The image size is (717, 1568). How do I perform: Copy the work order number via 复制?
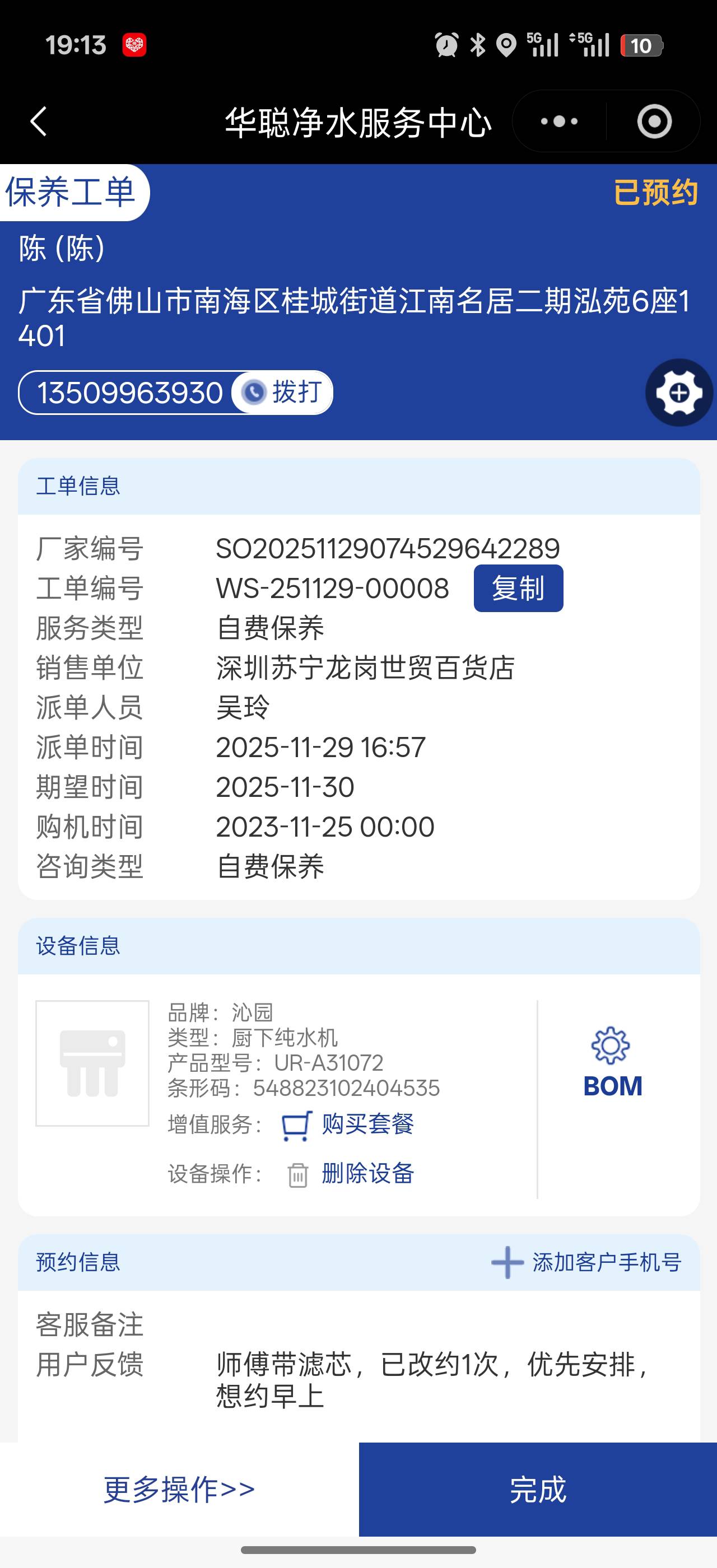(518, 588)
